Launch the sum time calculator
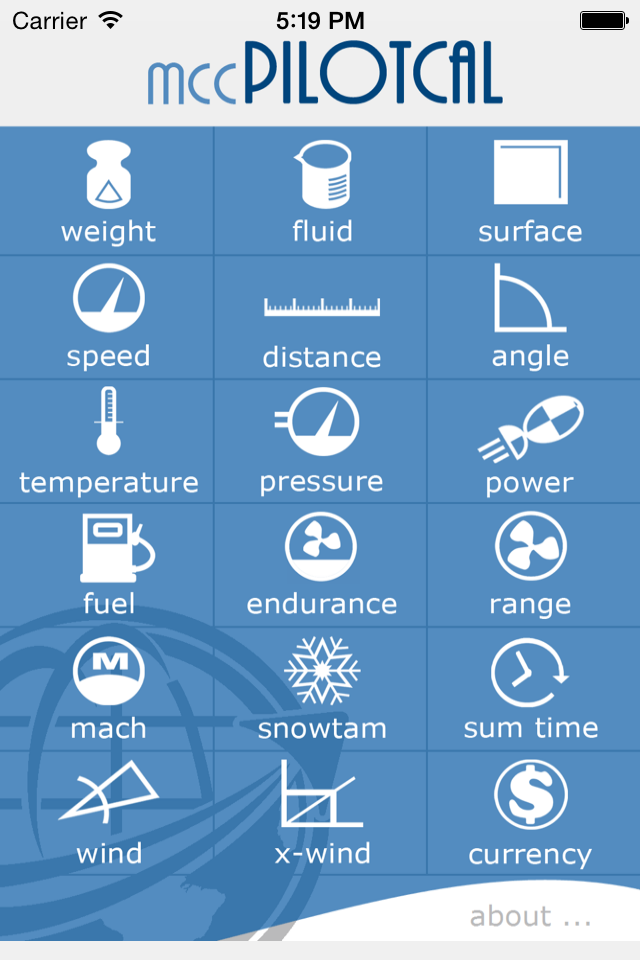Viewport: 640px width, 960px height. pos(530,689)
